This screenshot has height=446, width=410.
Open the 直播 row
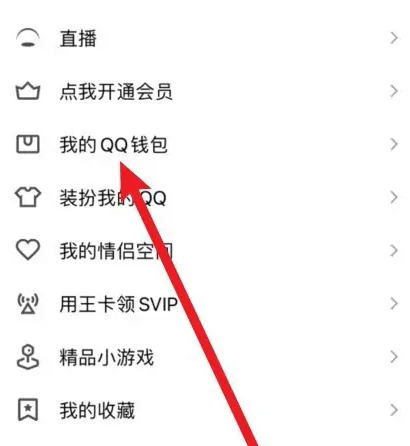coord(205,38)
